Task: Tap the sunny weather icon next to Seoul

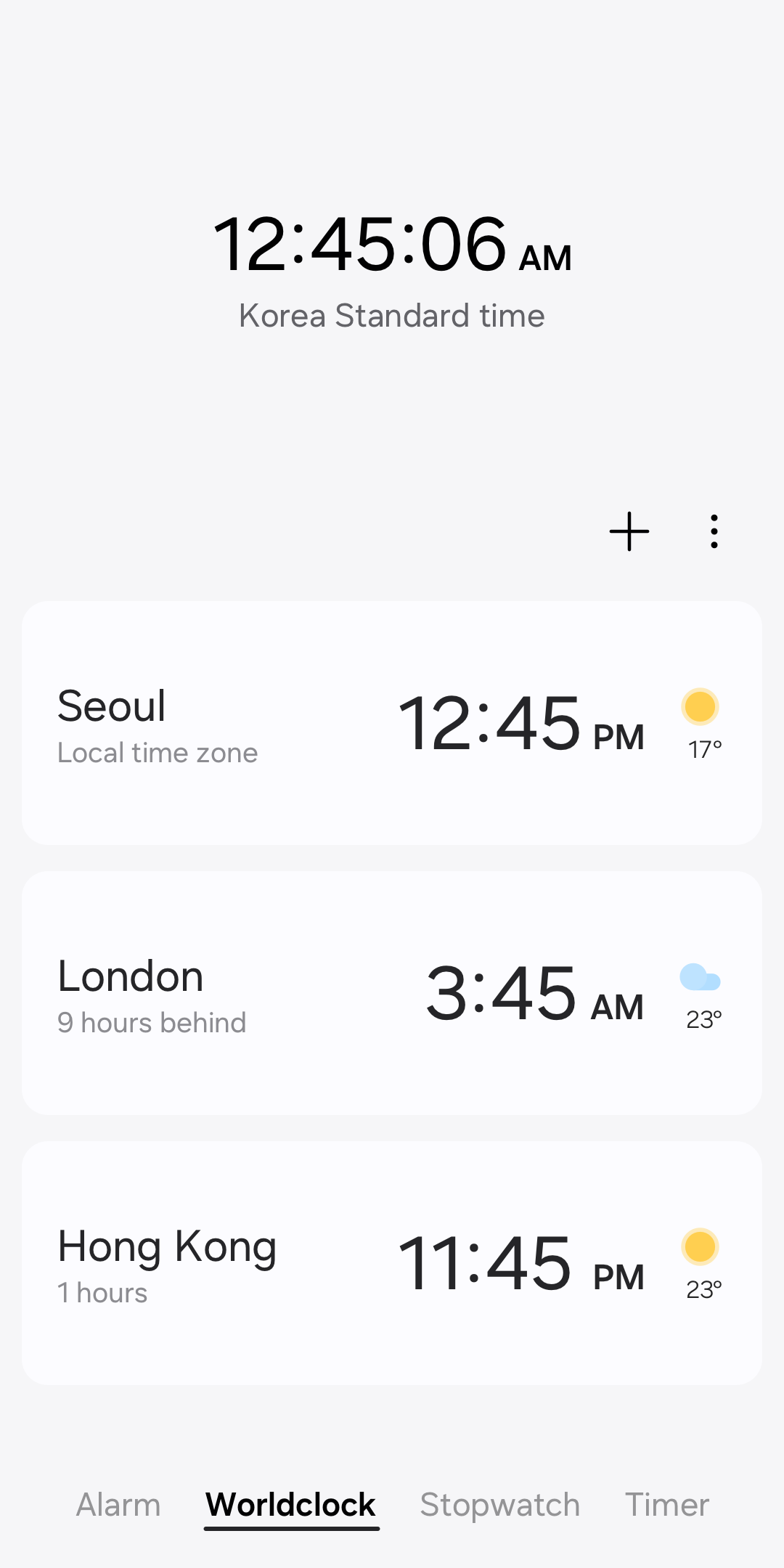Action: (x=699, y=706)
